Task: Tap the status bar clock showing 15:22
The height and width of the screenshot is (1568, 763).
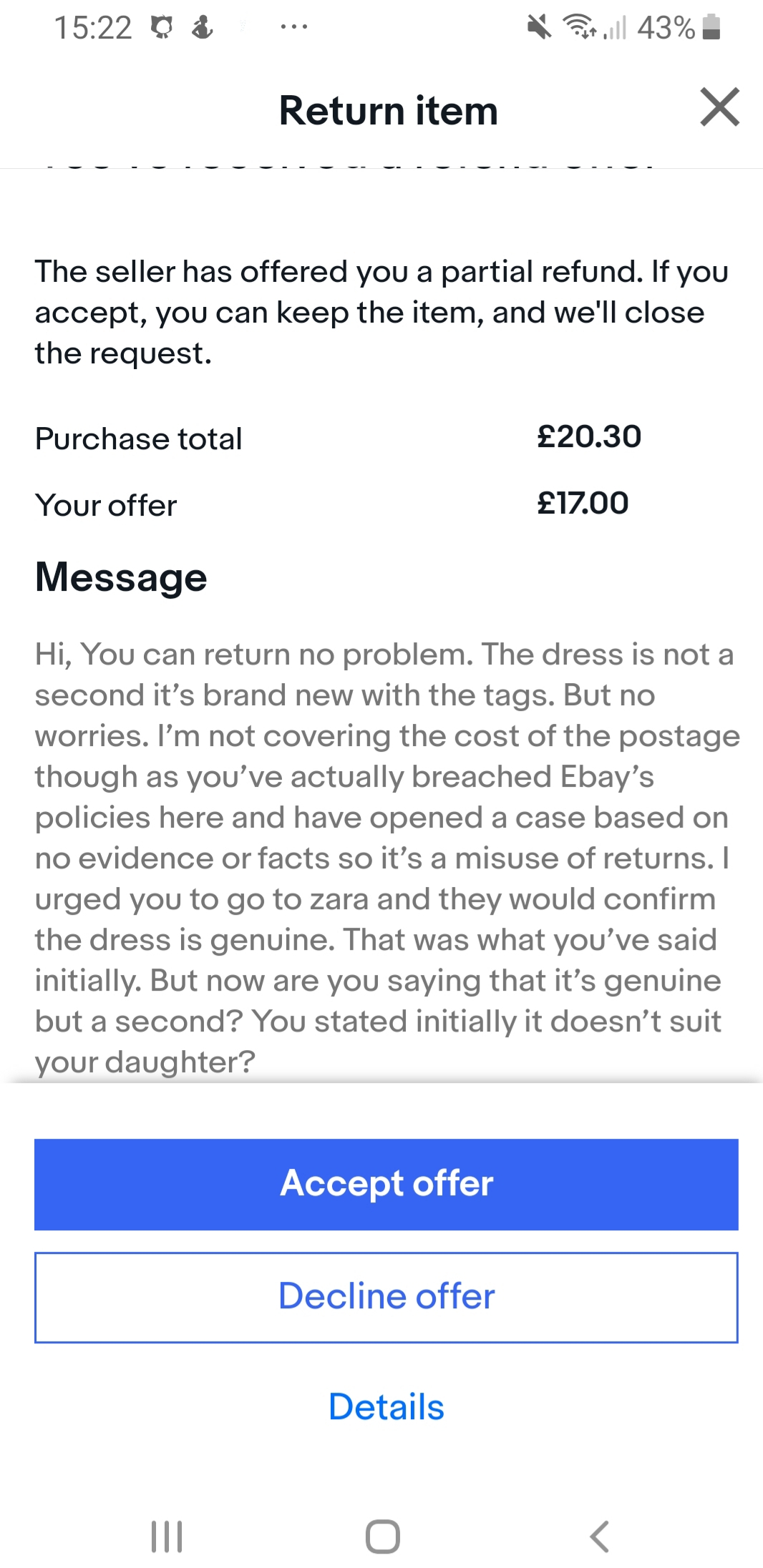Action: tap(94, 26)
